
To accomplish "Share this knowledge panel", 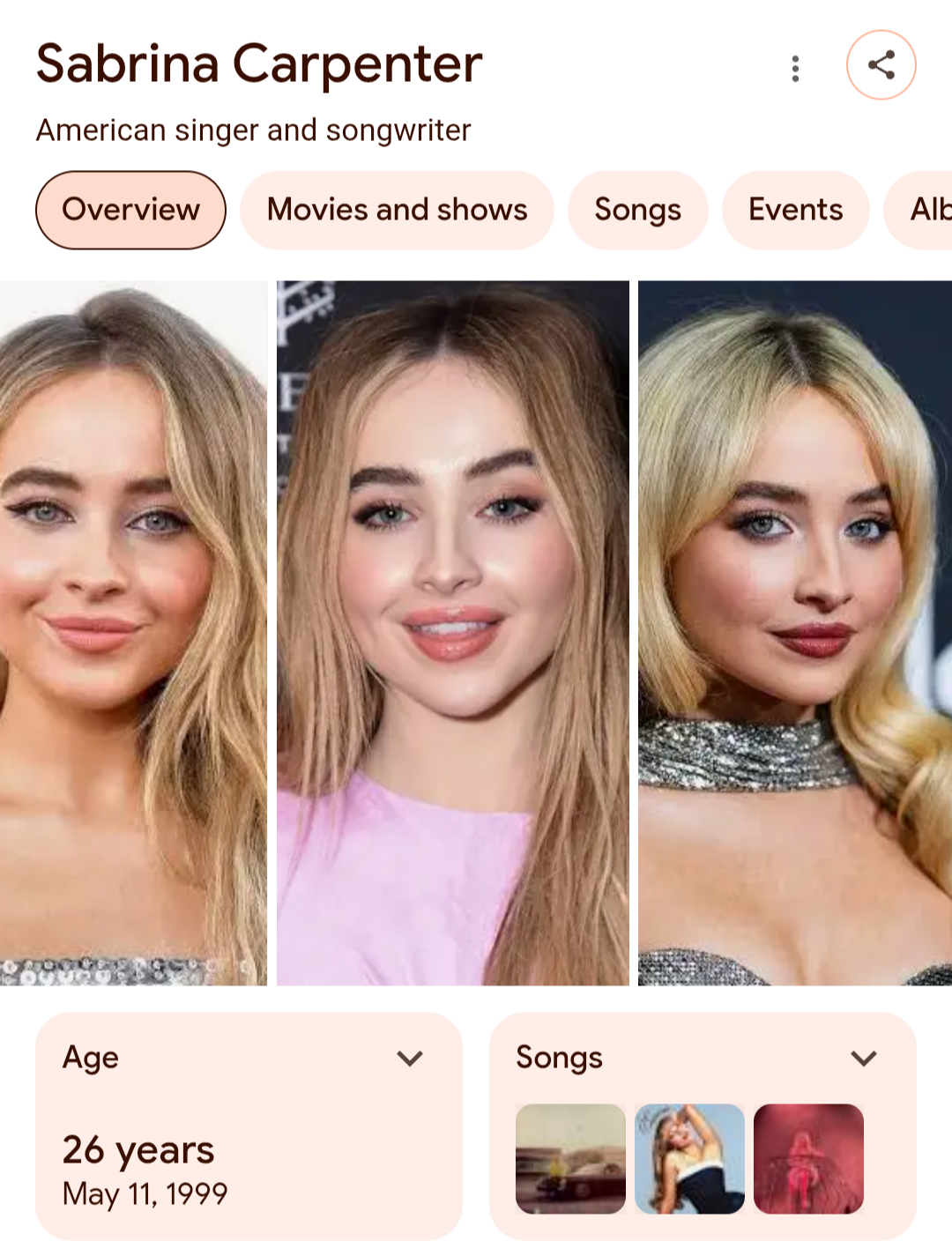I will coord(881,65).
